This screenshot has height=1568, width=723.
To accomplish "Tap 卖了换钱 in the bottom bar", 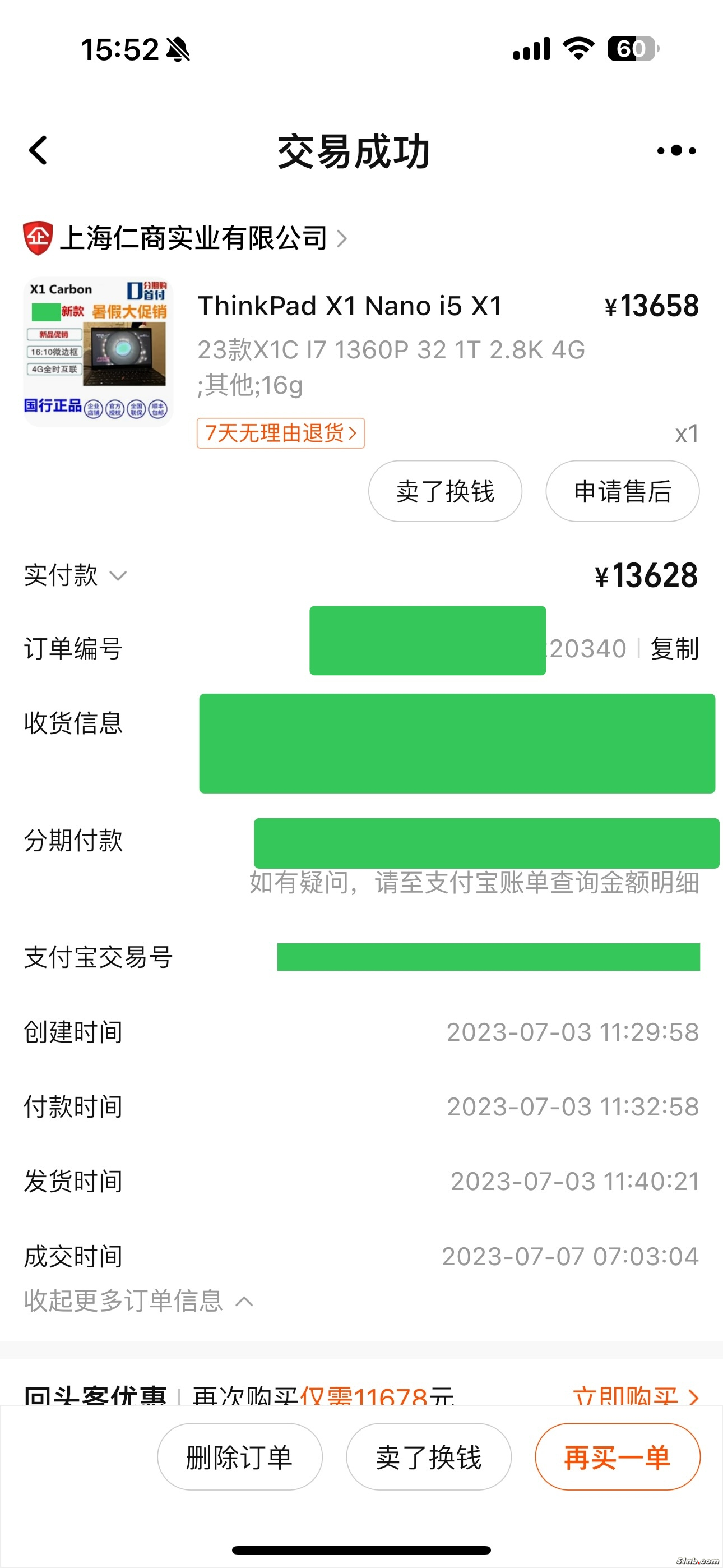I will [428, 1457].
